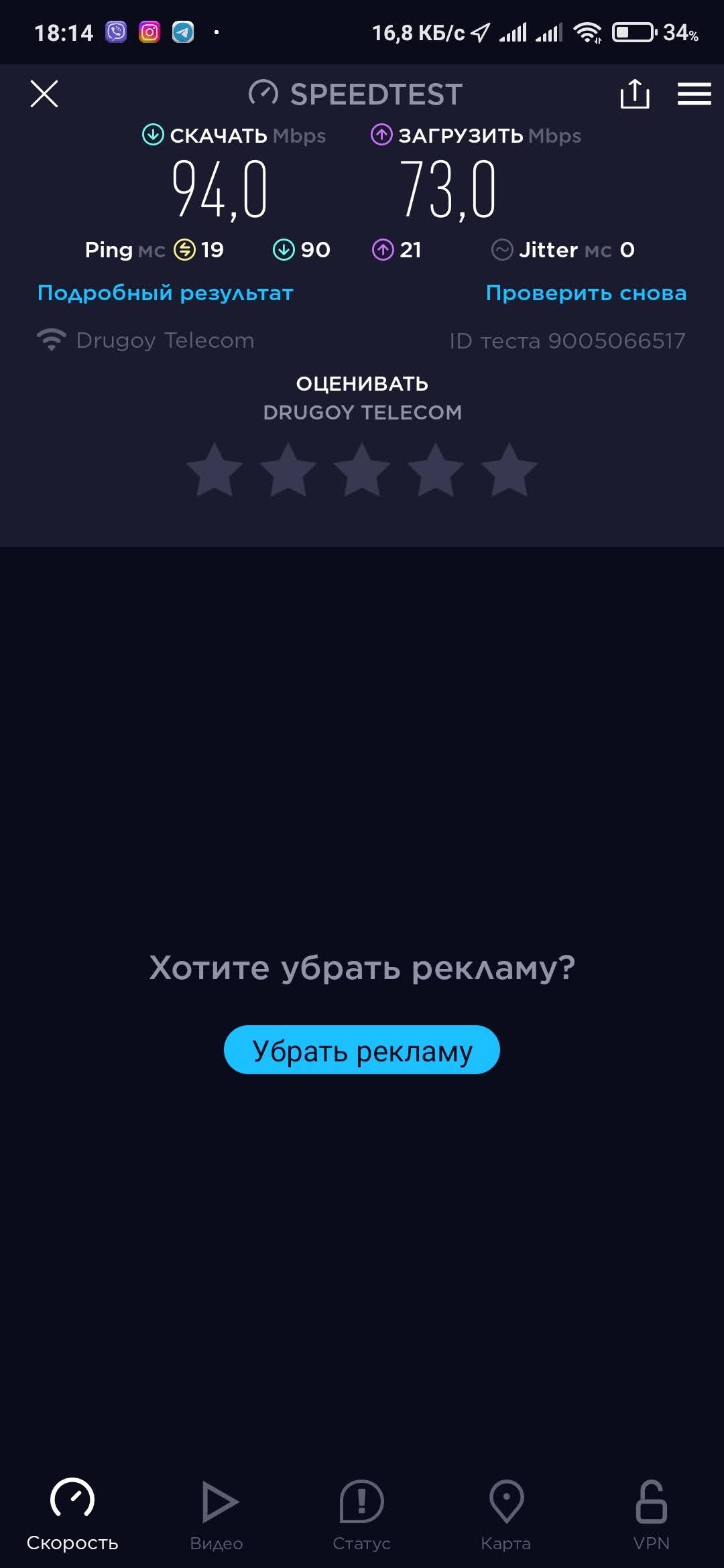Open the Статус tab
Image resolution: width=724 pixels, height=1568 pixels.
(362, 1514)
